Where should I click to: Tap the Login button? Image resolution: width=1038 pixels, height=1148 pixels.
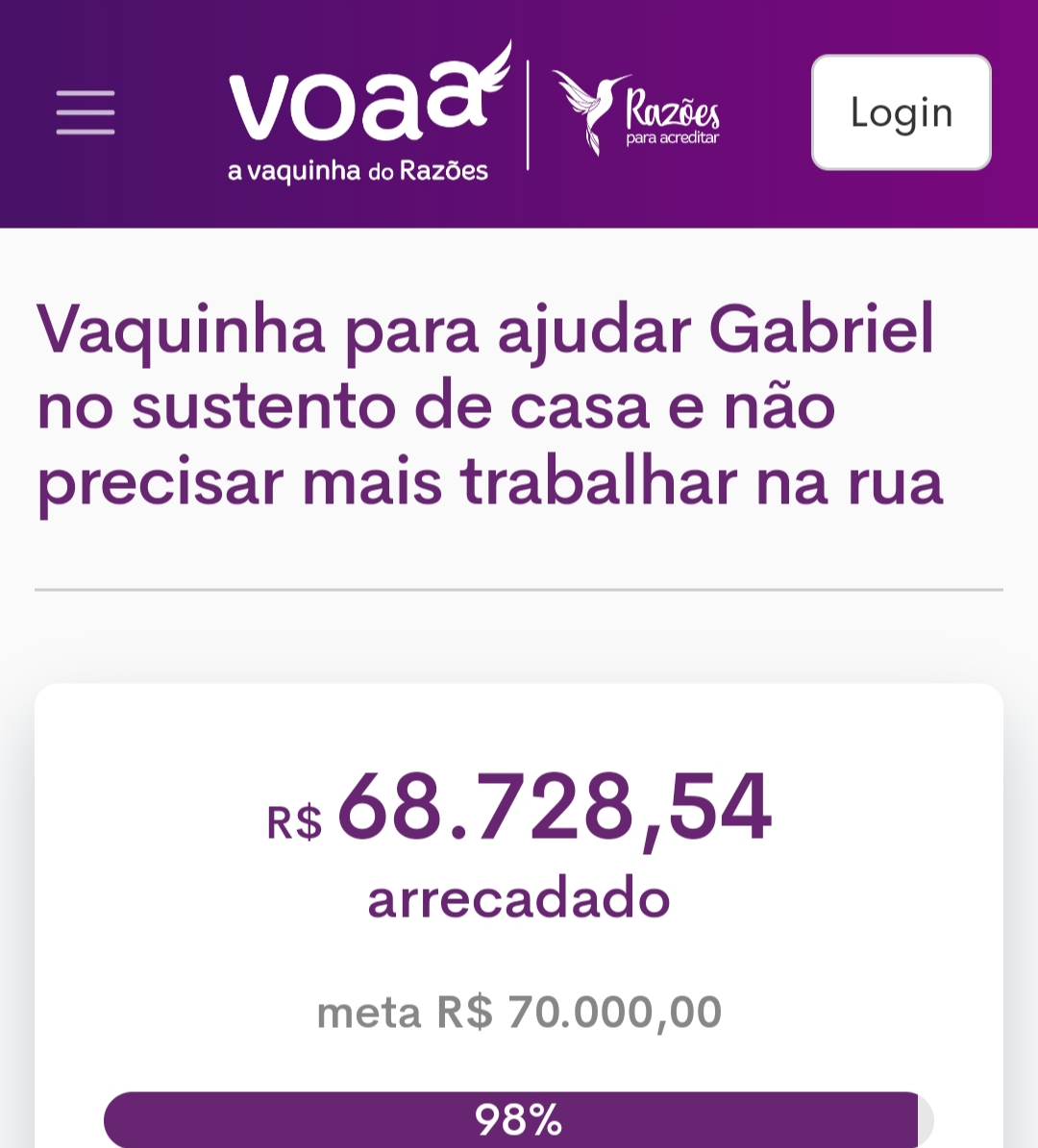pos(901,112)
